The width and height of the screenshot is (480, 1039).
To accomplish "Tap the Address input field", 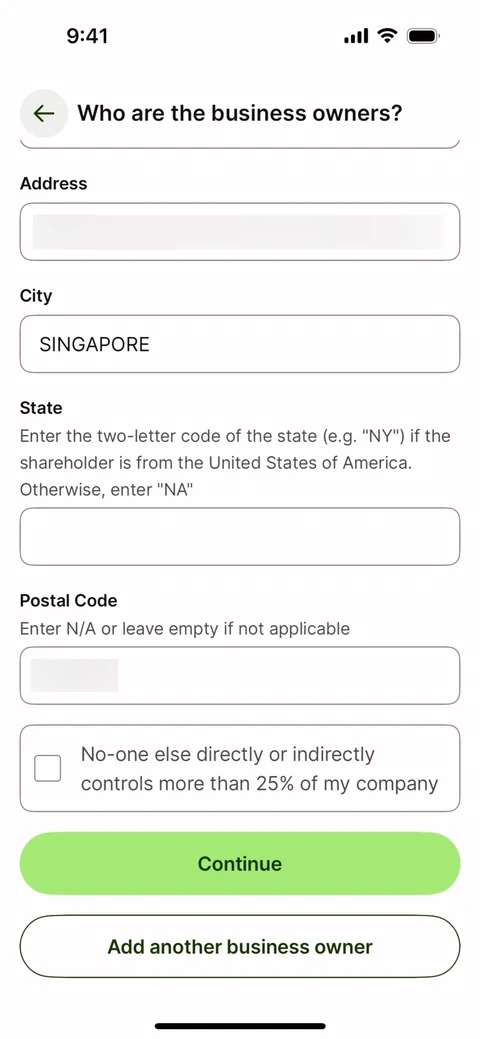I will 240,232.
